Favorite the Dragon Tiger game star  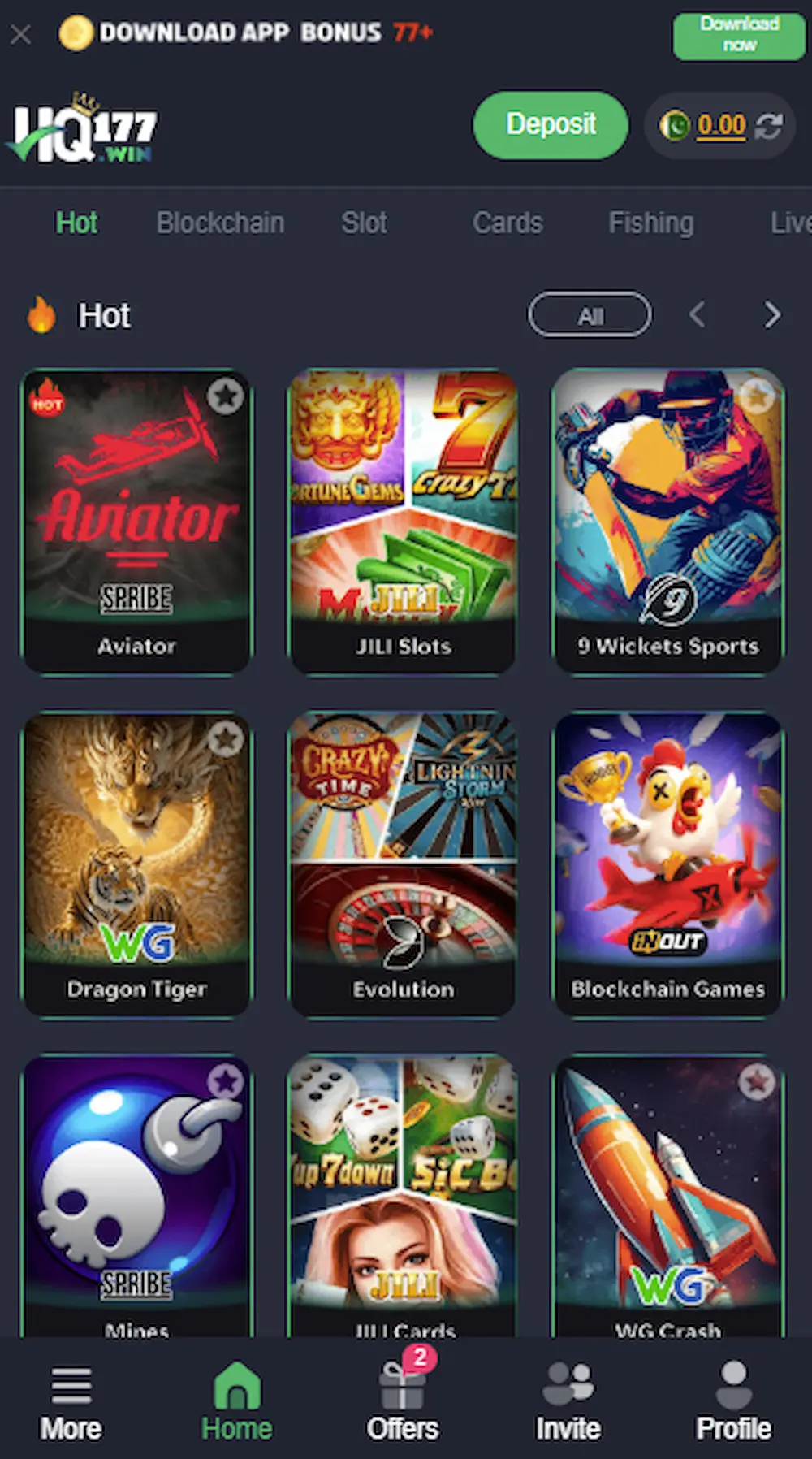226,739
